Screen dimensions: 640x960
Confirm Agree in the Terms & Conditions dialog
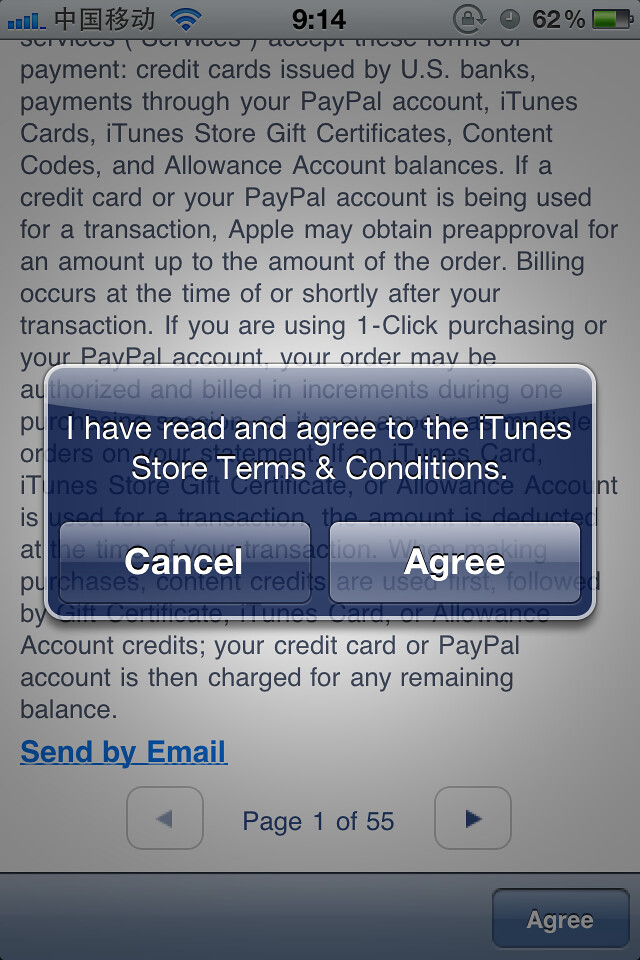coord(454,562)
